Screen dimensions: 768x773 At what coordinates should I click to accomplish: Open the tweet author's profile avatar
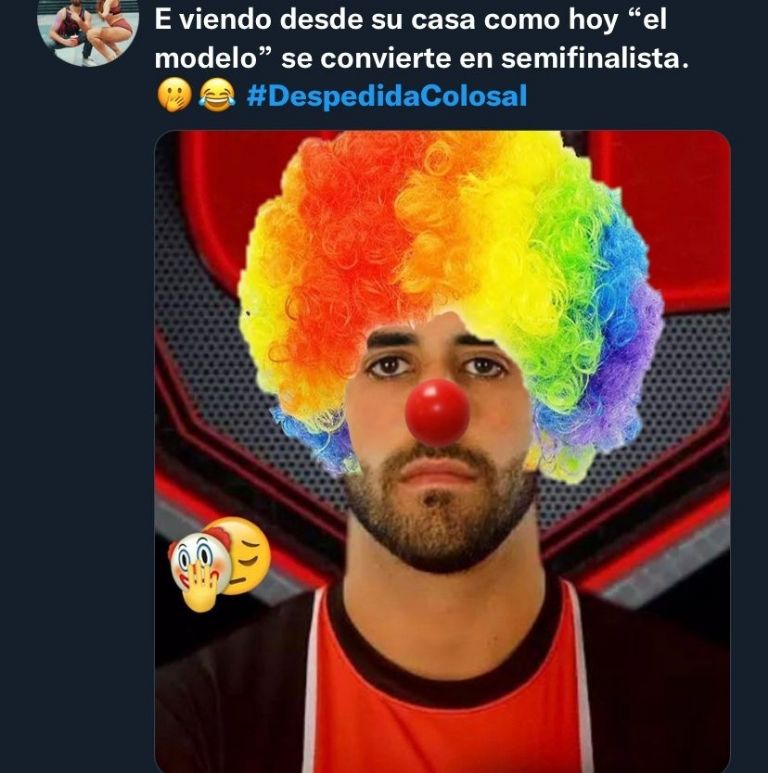87,27
